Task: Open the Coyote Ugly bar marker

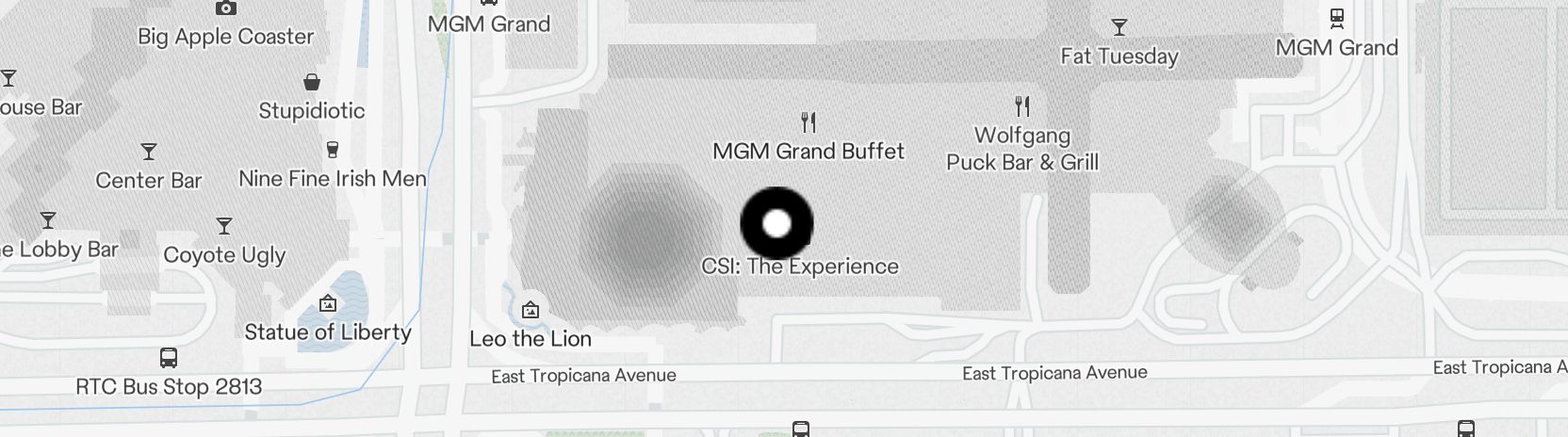Action: pyautogui.click(x=224, y=226)
